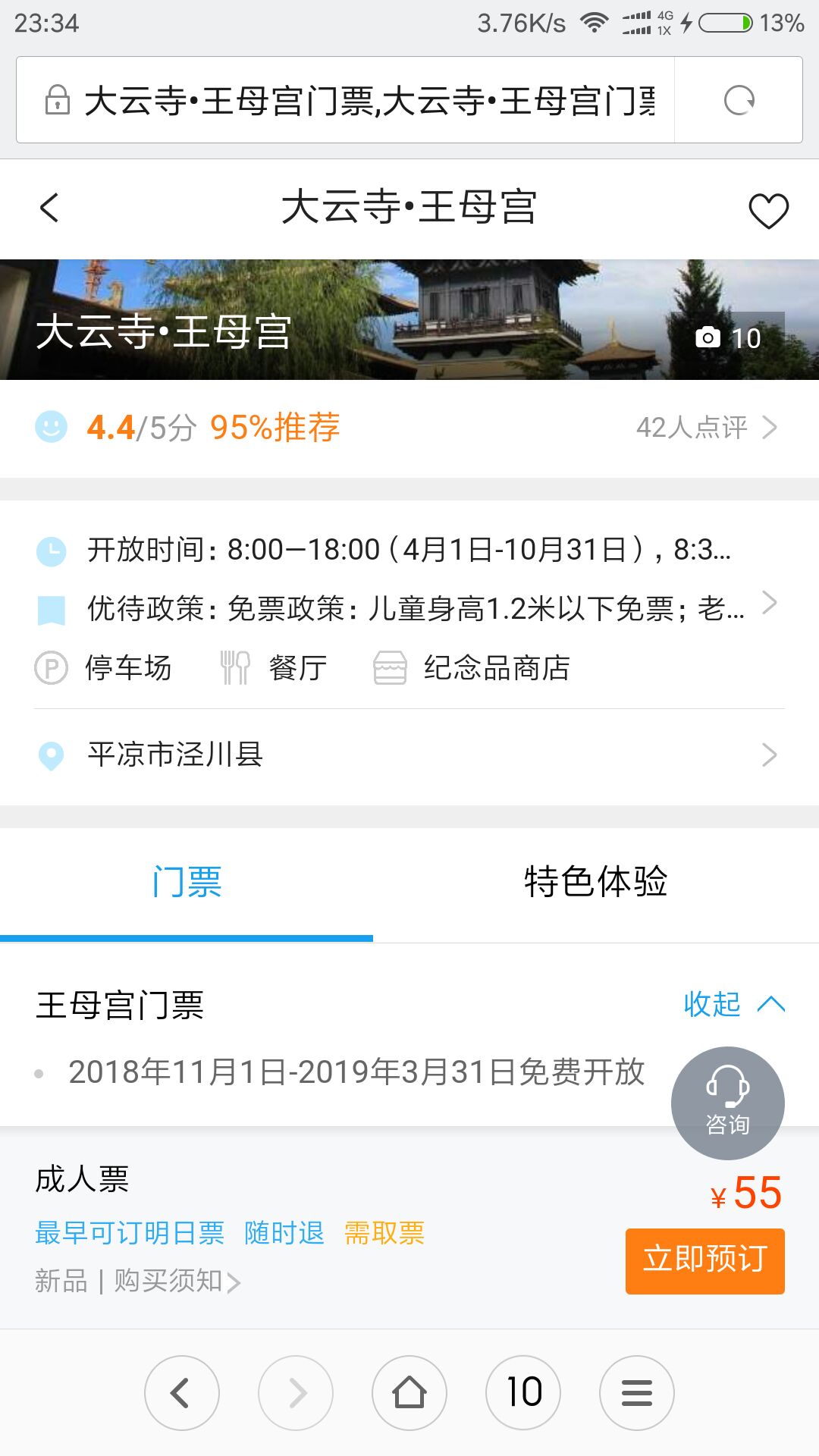
Task: Open the 优待政策 details row
Action: [409, 607]
